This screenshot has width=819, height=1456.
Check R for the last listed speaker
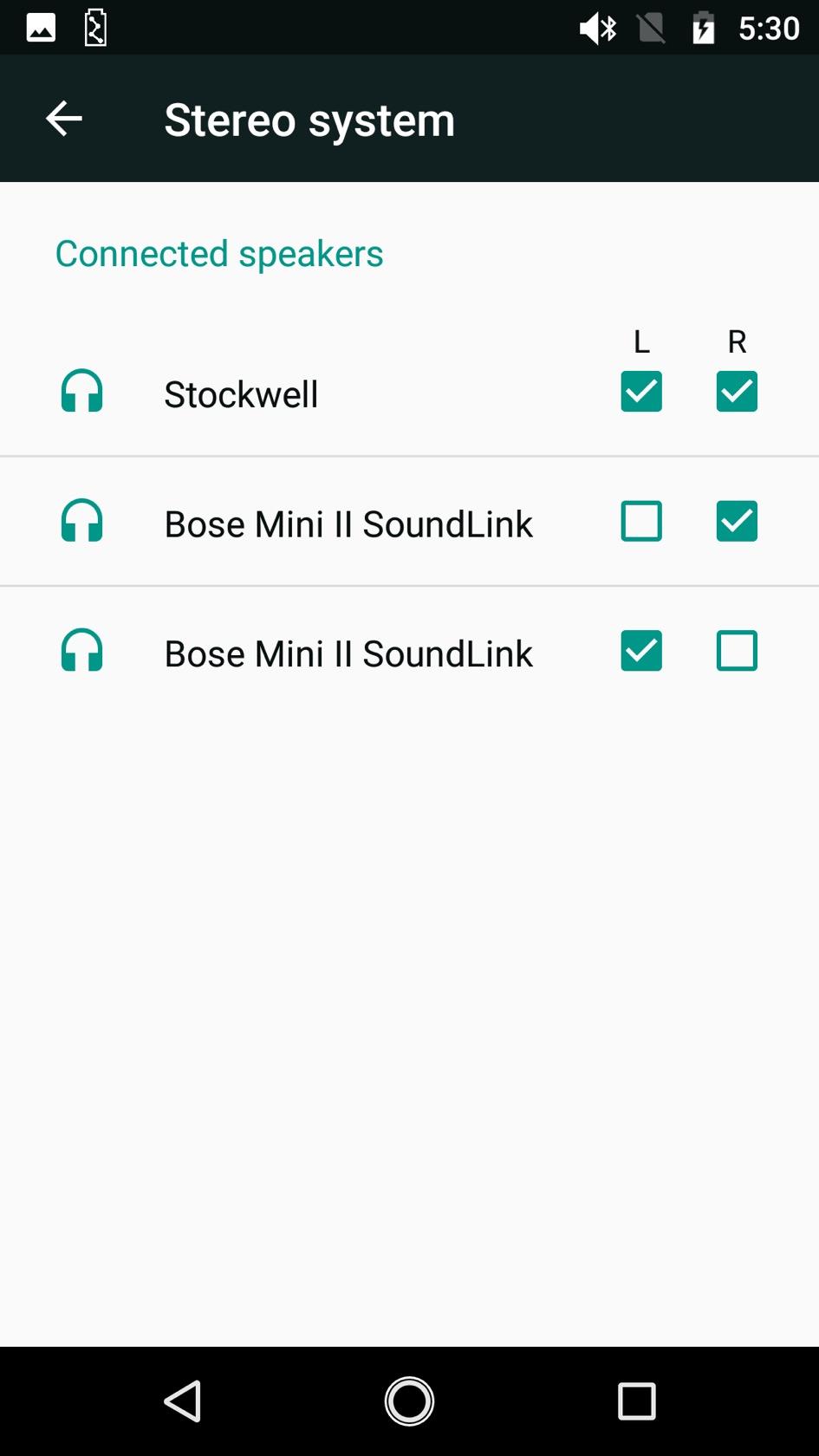click(737, 651)
